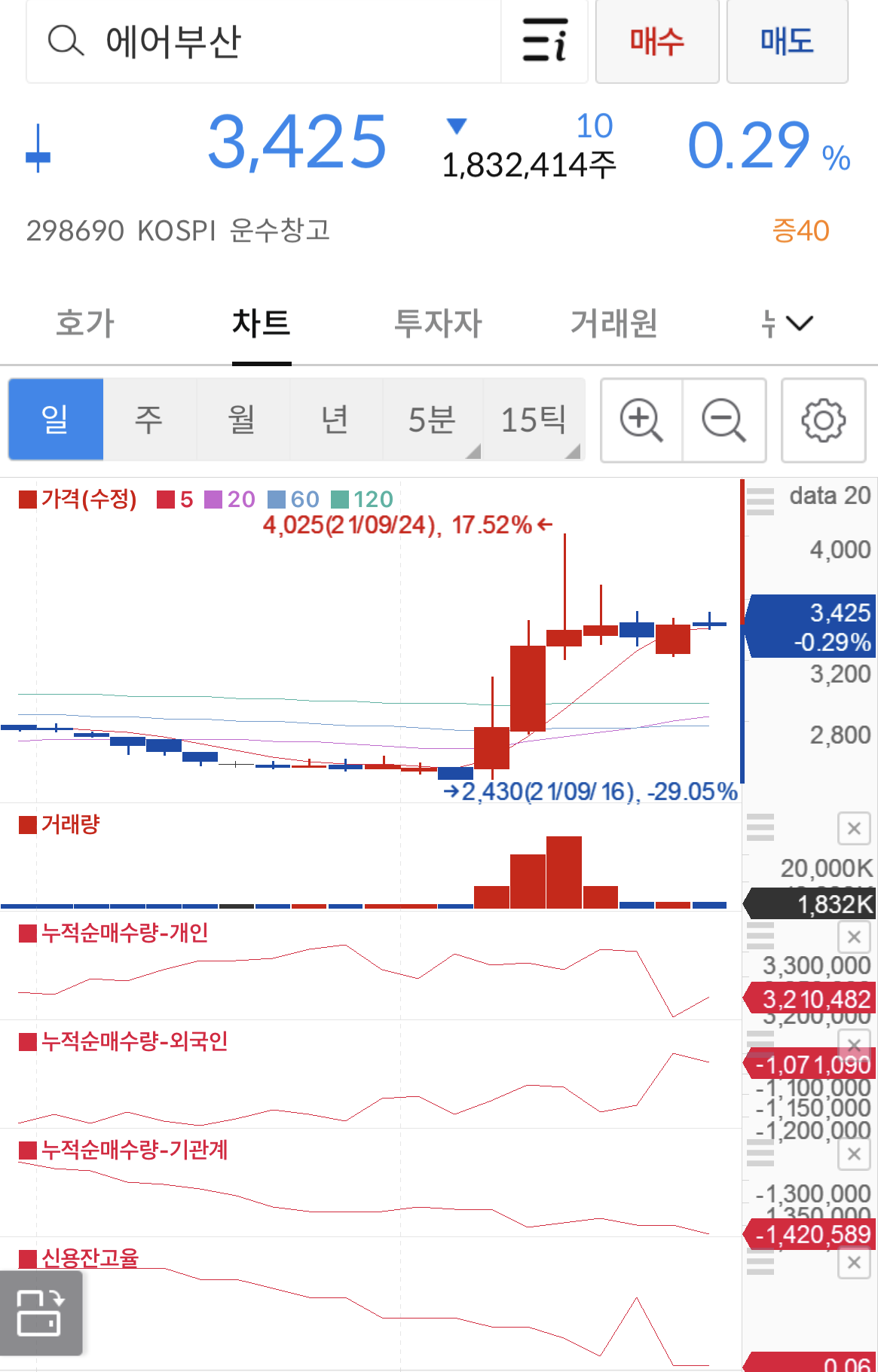The height and width of the screenshot is (1372, 878).
Task: Open the 에어부산 stock search field
Action: click(x=264, y=41)
